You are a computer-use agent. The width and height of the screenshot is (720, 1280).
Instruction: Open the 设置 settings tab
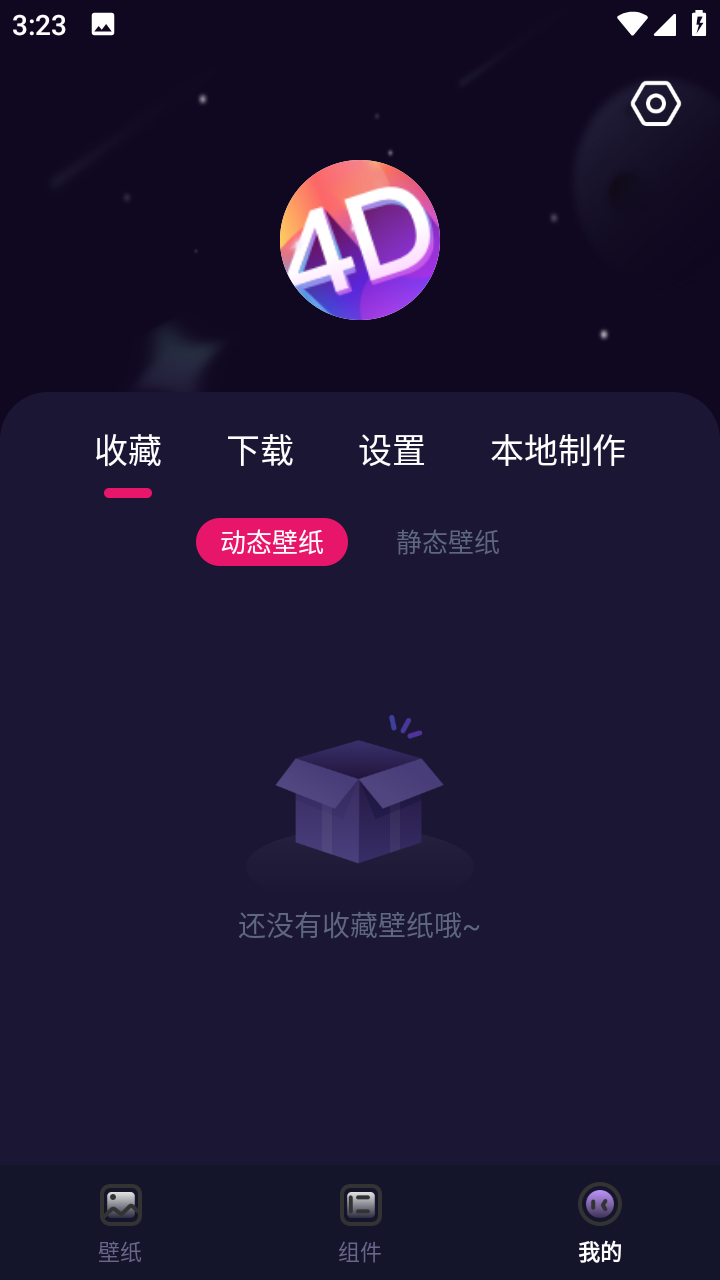pos(392,451)
